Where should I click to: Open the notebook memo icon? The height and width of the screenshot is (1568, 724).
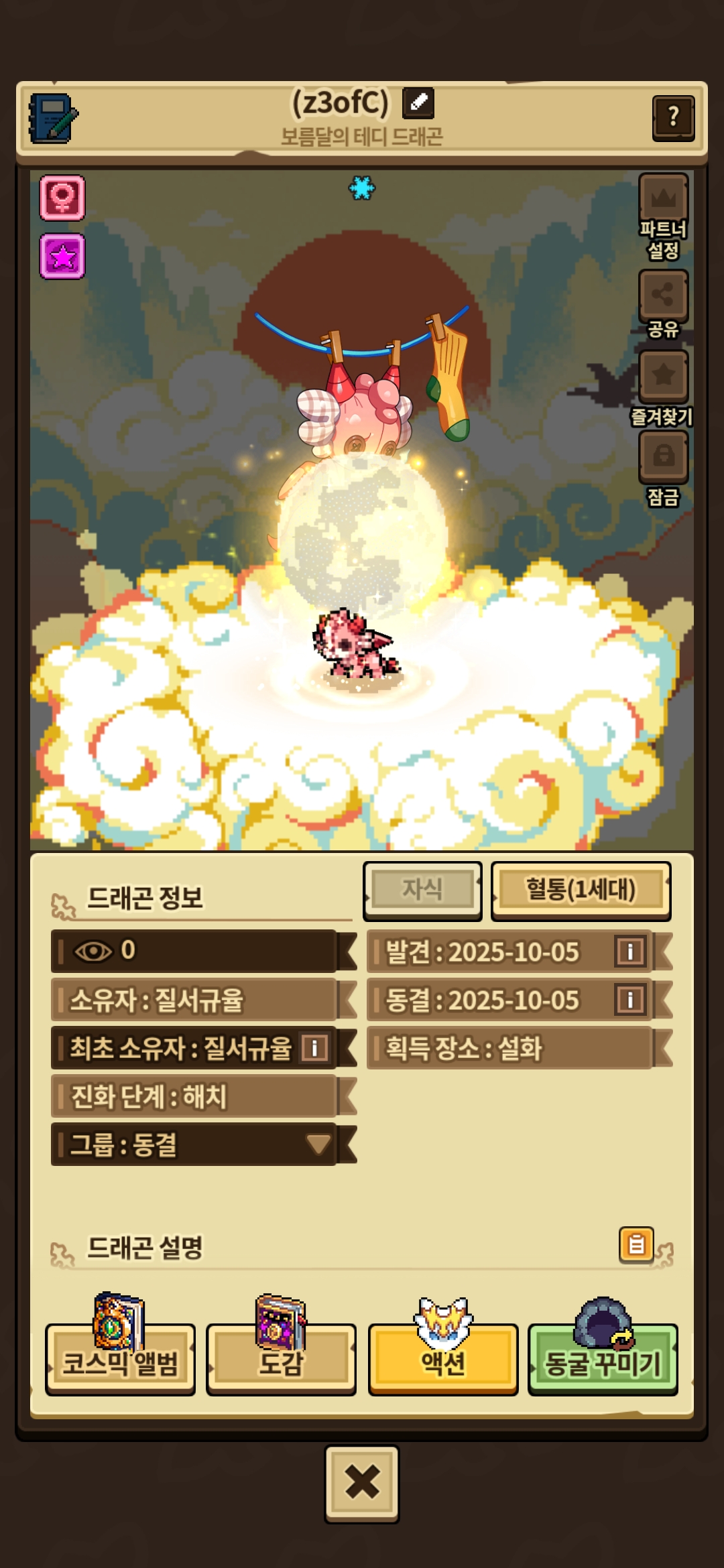pos(53,118)
